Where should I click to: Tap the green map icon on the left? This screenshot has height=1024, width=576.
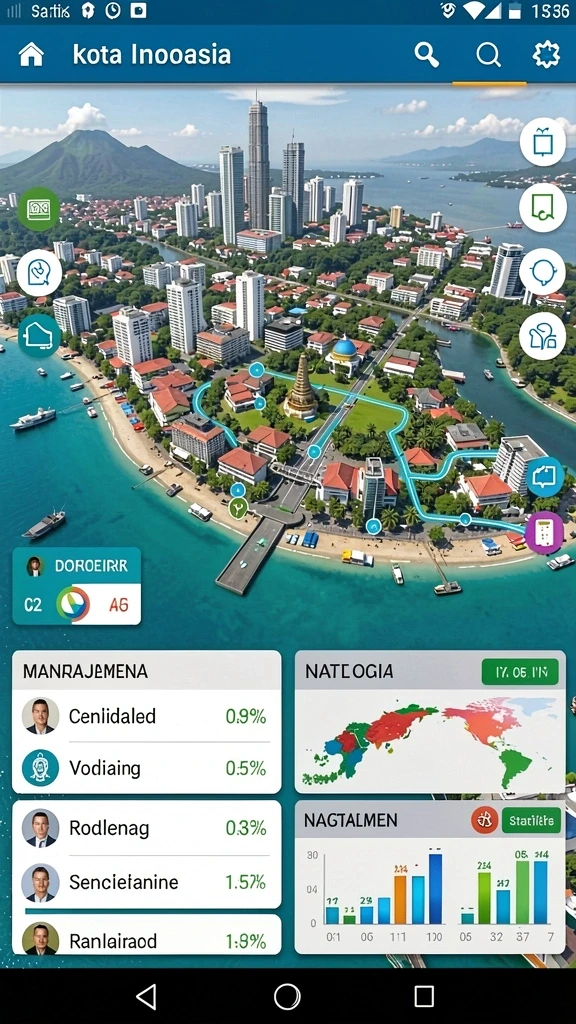point(39,209)
